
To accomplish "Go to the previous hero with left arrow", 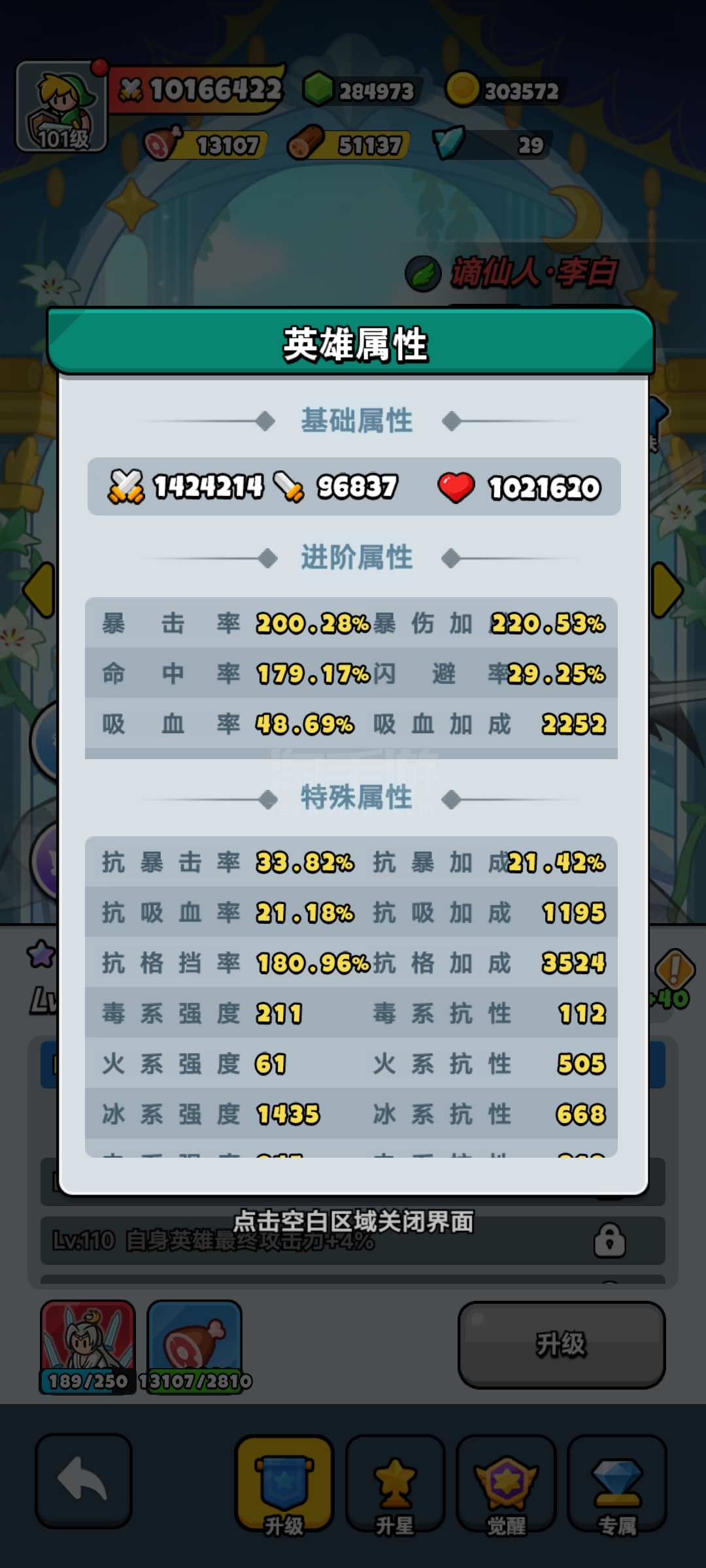I will point(39,590).
